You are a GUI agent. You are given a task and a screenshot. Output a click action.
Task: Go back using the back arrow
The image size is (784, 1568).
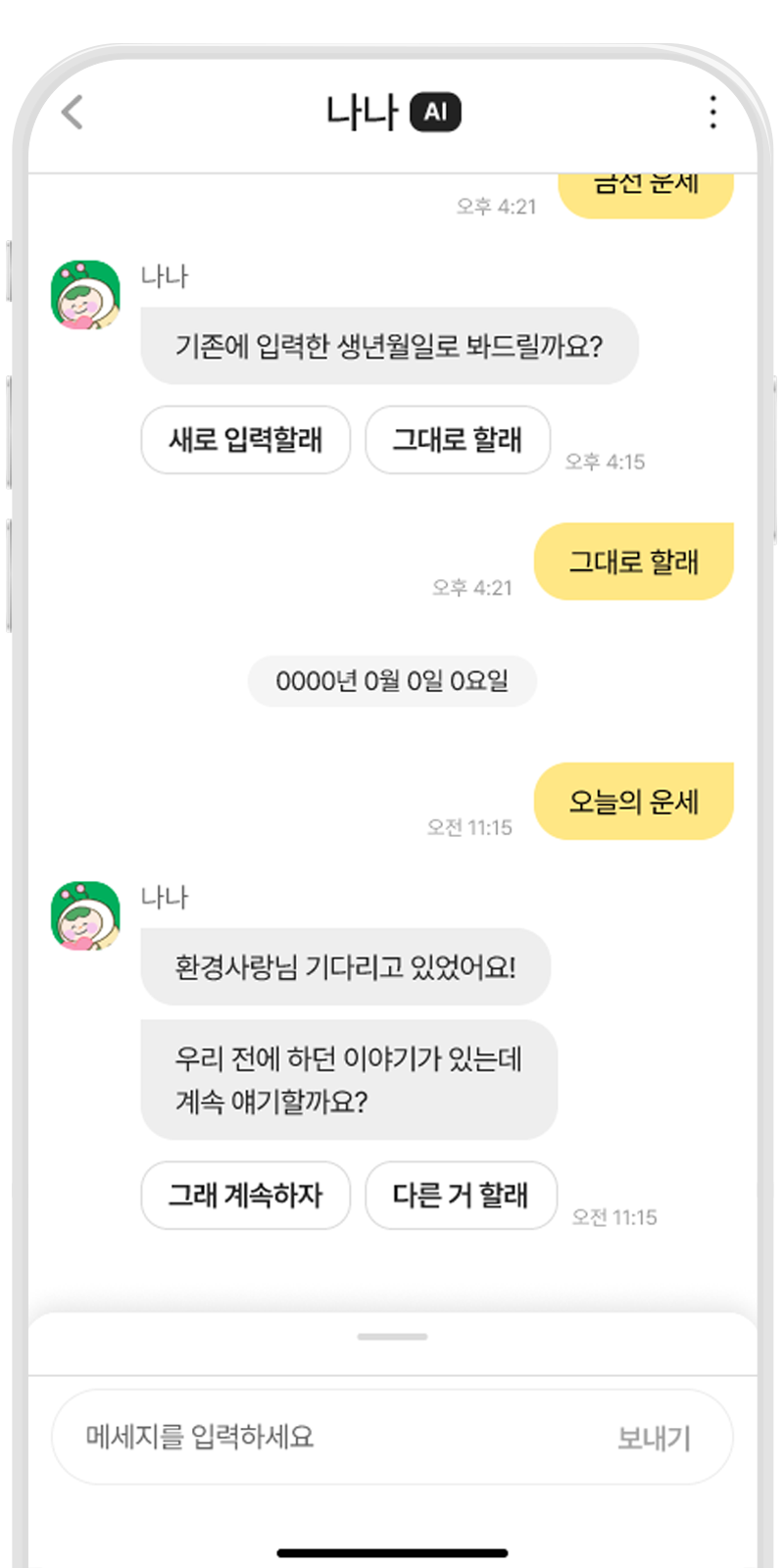[73, 113]
